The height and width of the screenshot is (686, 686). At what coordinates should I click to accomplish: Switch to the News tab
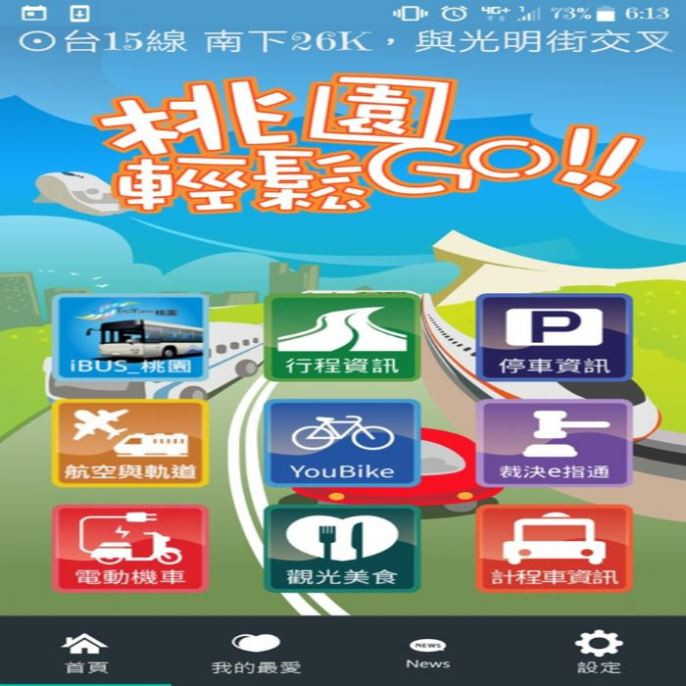[428, 652]
